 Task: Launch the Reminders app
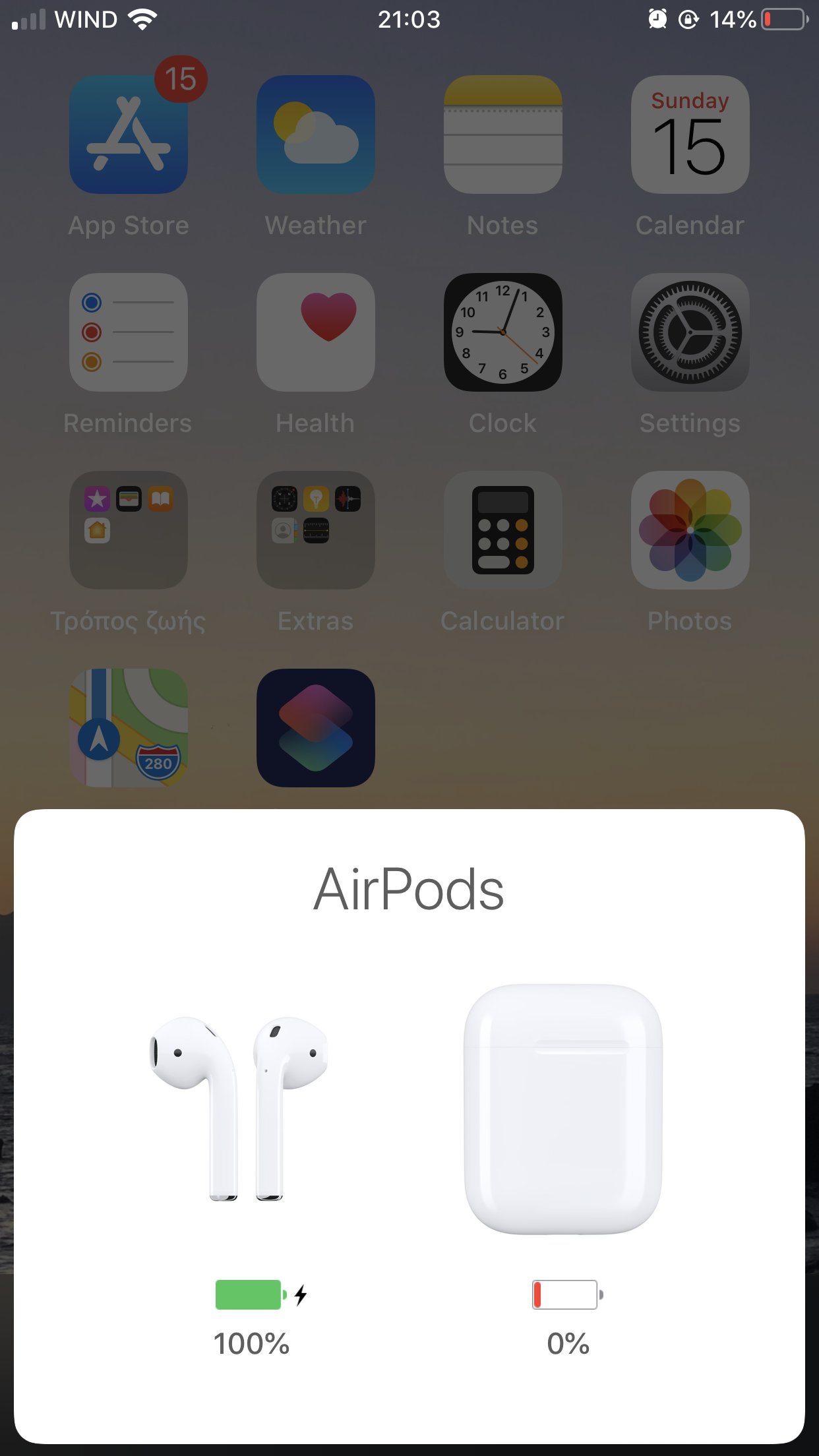click(129, 332)
